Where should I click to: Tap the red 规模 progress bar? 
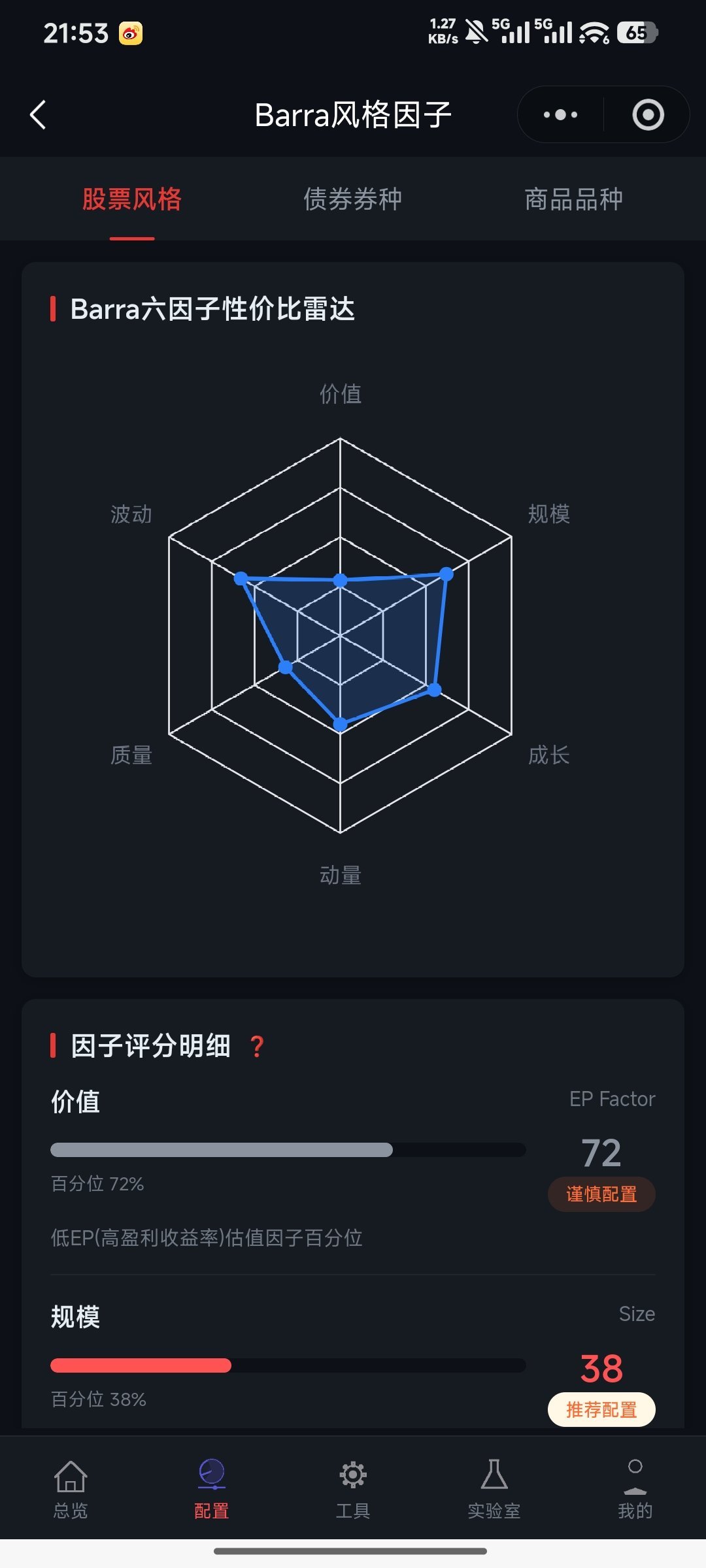click(288, 1365)
